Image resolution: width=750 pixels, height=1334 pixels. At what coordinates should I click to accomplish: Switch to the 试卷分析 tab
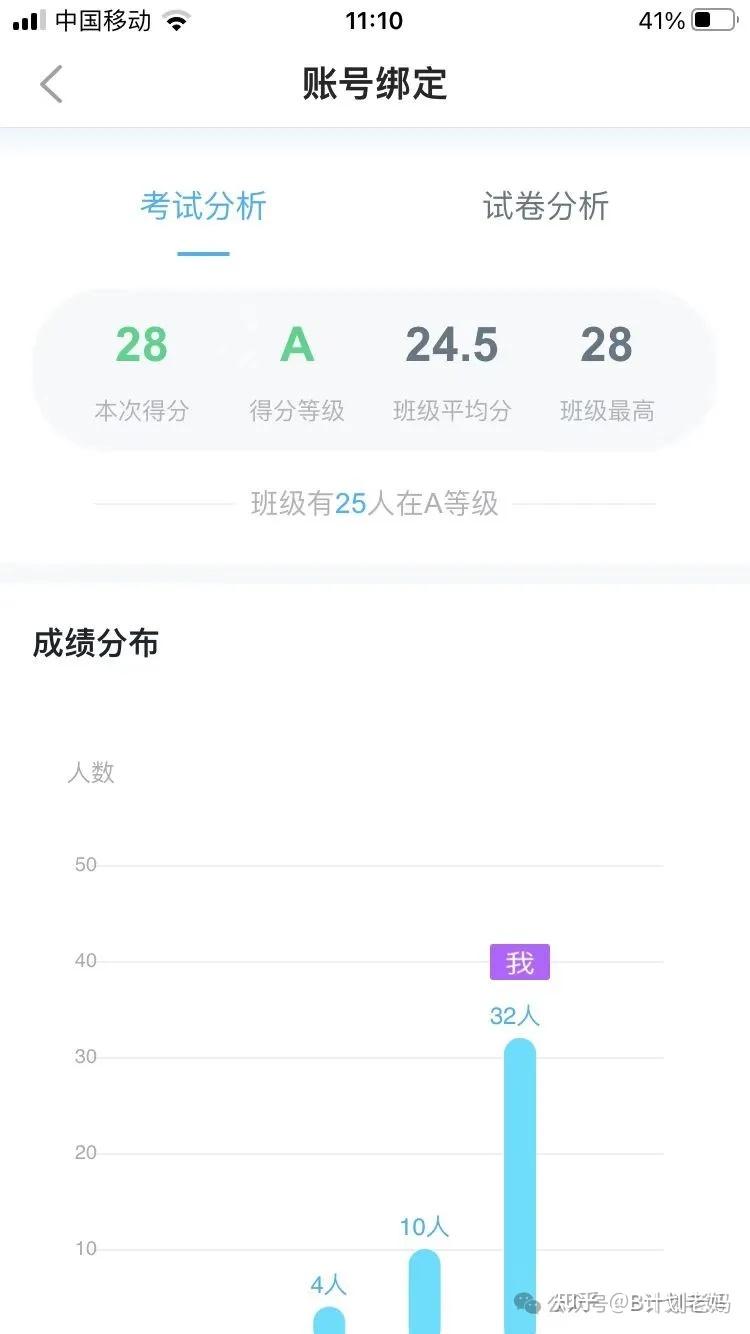(x=546, y=207)
